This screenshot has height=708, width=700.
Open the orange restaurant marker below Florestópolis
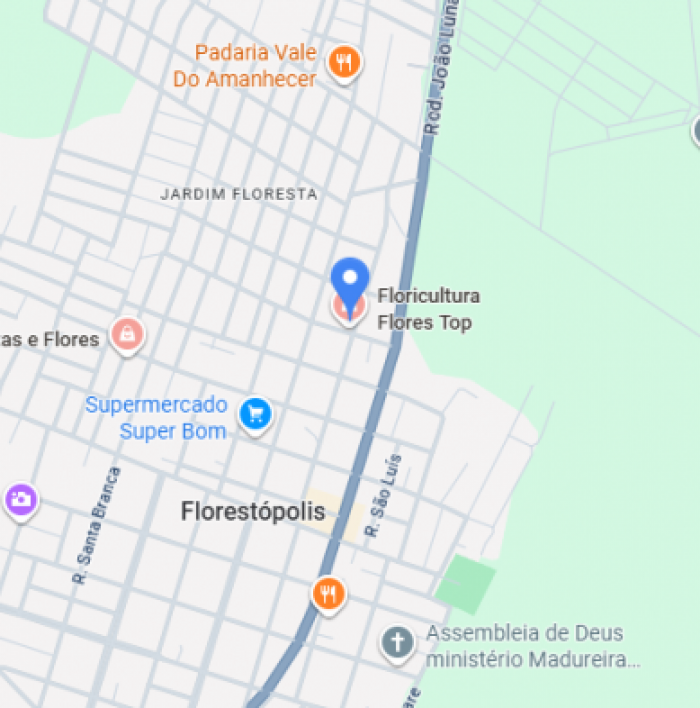click(328, 594)
